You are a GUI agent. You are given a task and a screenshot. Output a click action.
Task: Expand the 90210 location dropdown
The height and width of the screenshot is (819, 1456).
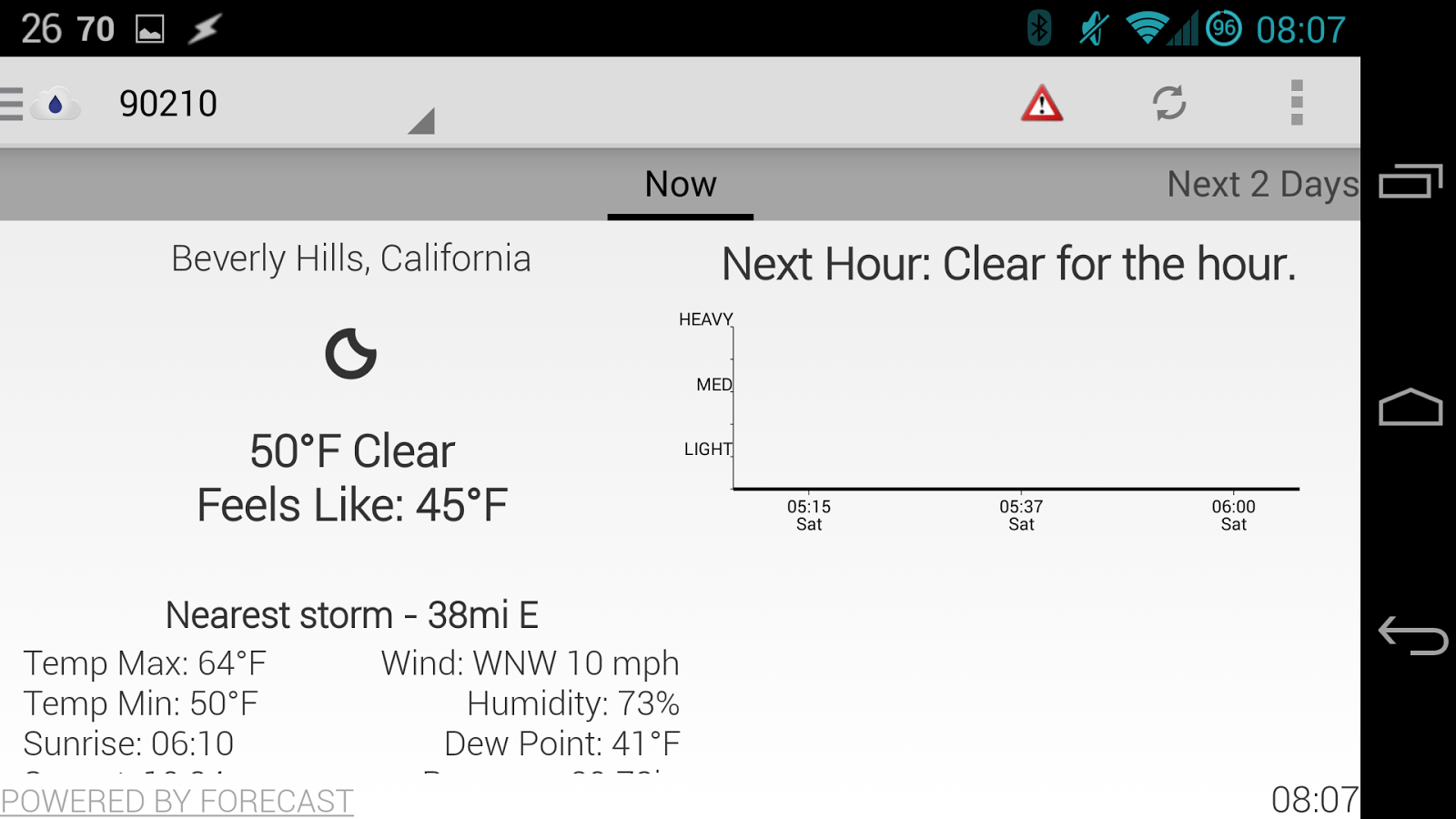(273, 105)
